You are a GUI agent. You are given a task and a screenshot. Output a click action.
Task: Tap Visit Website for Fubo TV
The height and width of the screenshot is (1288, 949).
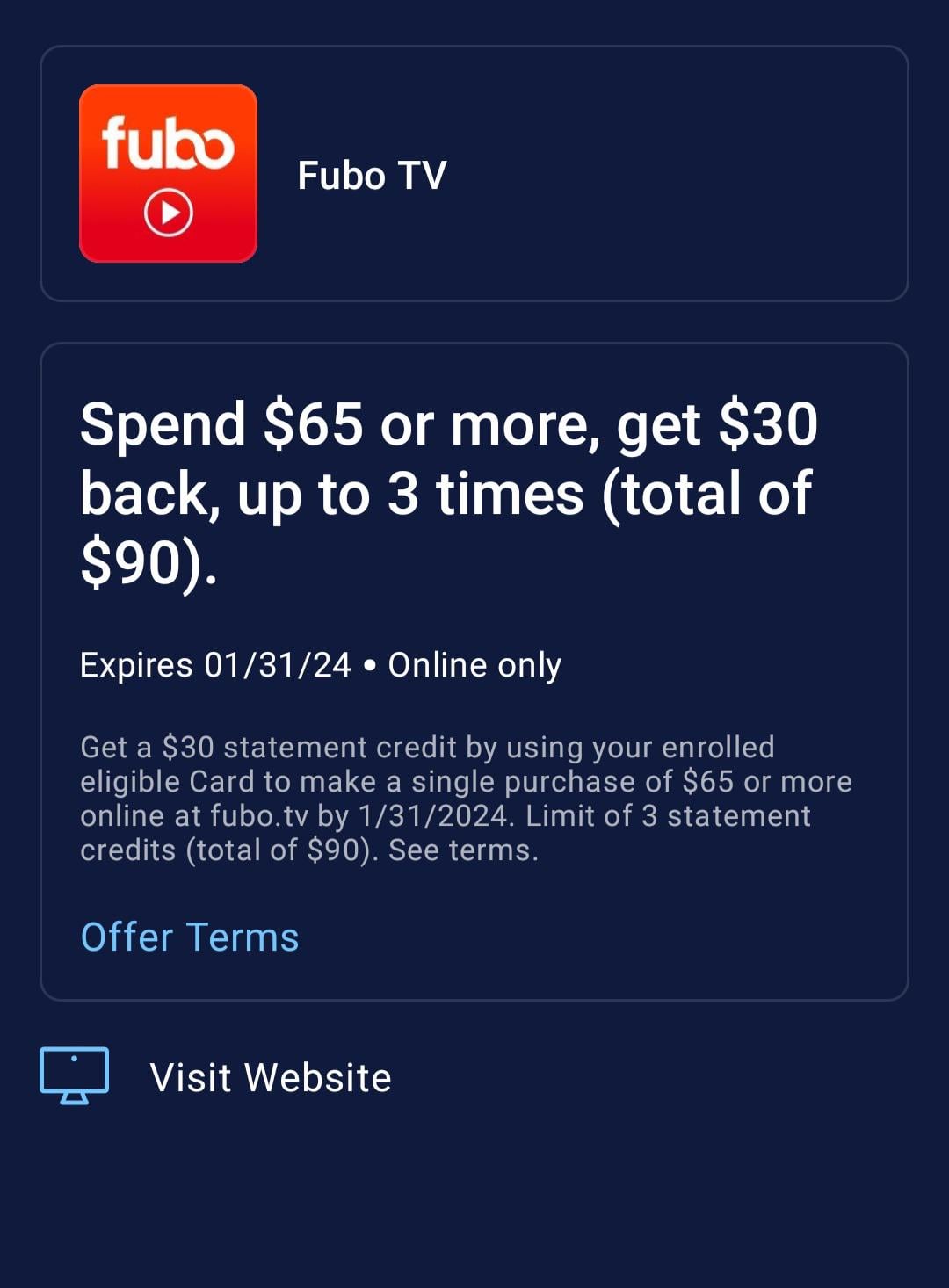coord(270,1077)
